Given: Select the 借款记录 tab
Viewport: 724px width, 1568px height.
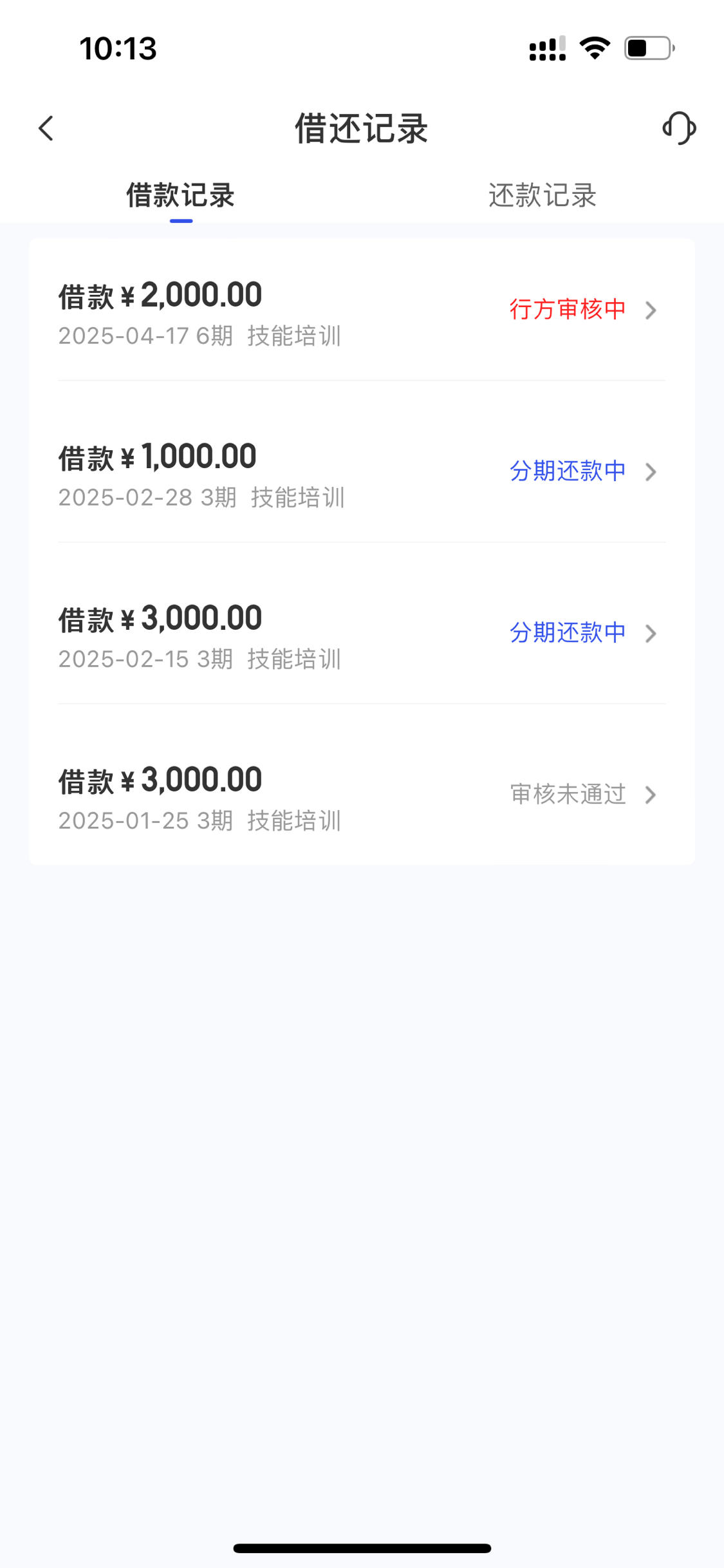Looking at the screenshot, I should 181,195.
